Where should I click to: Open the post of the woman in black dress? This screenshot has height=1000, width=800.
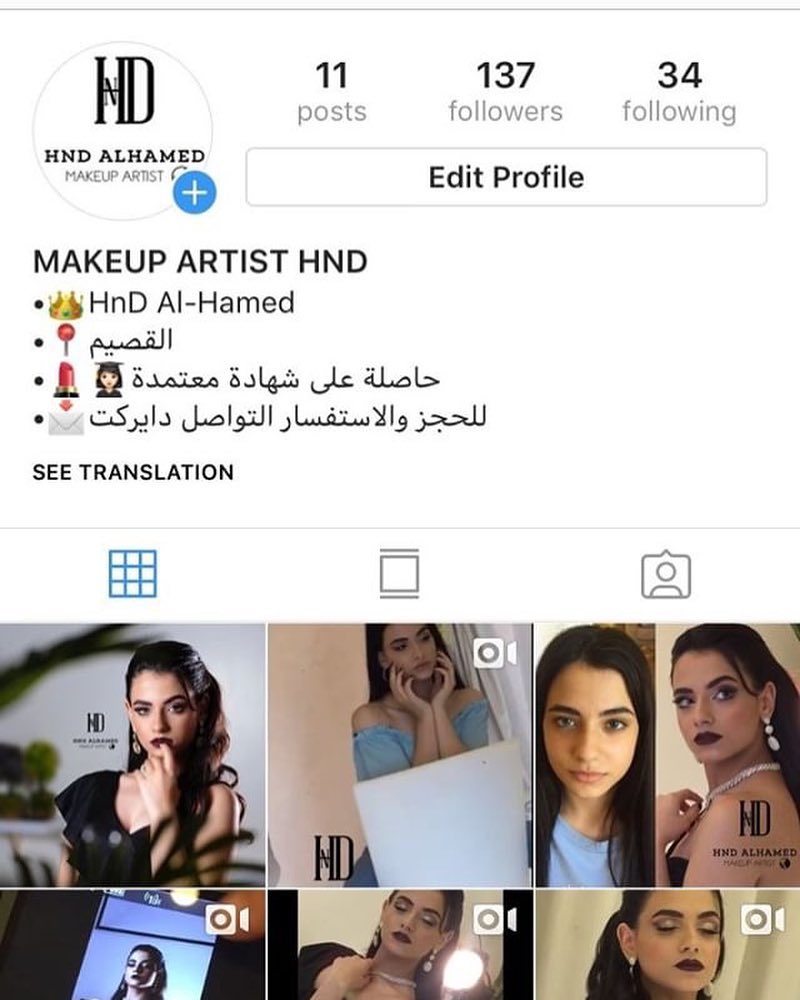click(132, 755)
